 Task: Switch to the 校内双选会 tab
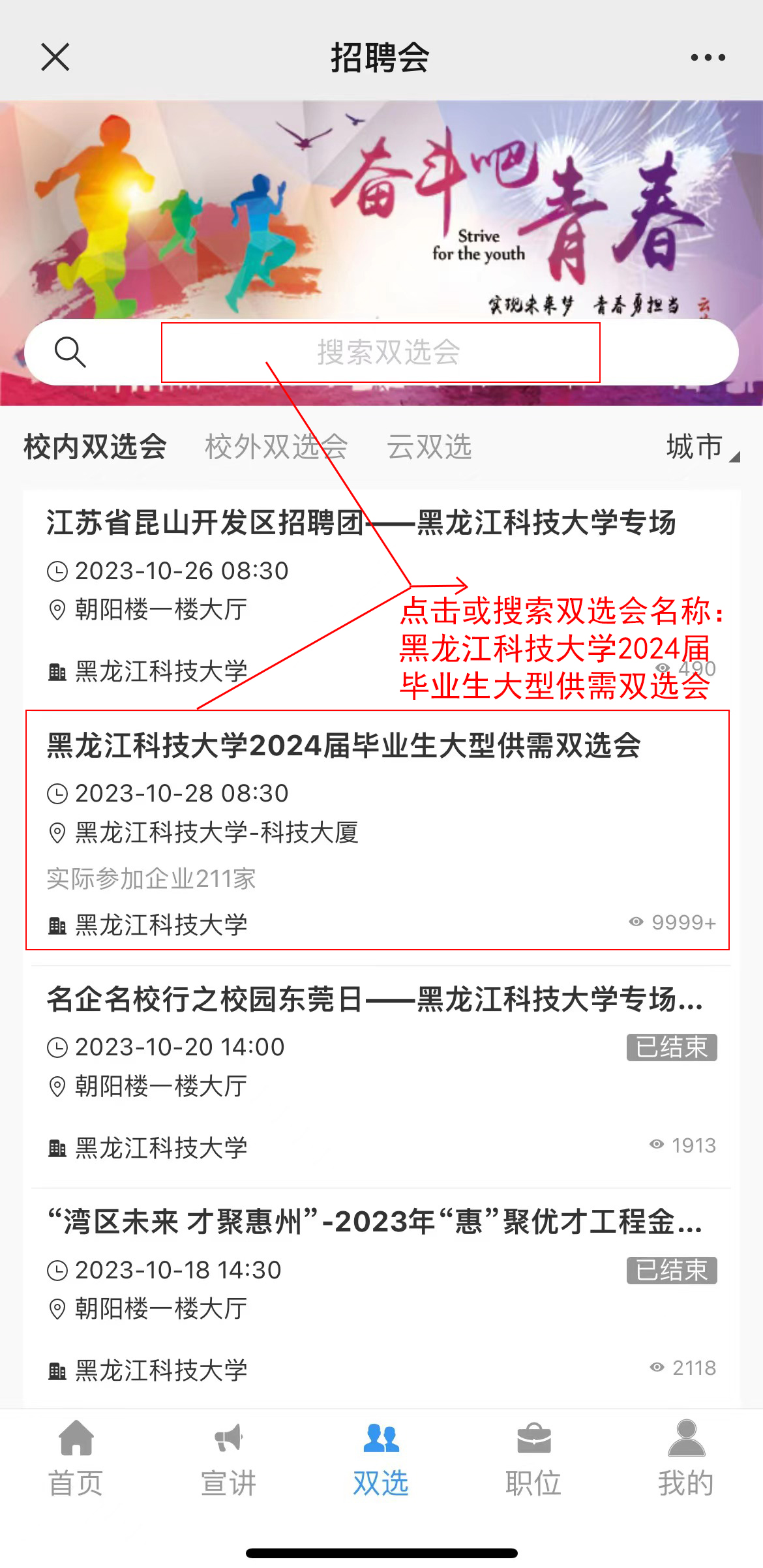click(95, 447)
